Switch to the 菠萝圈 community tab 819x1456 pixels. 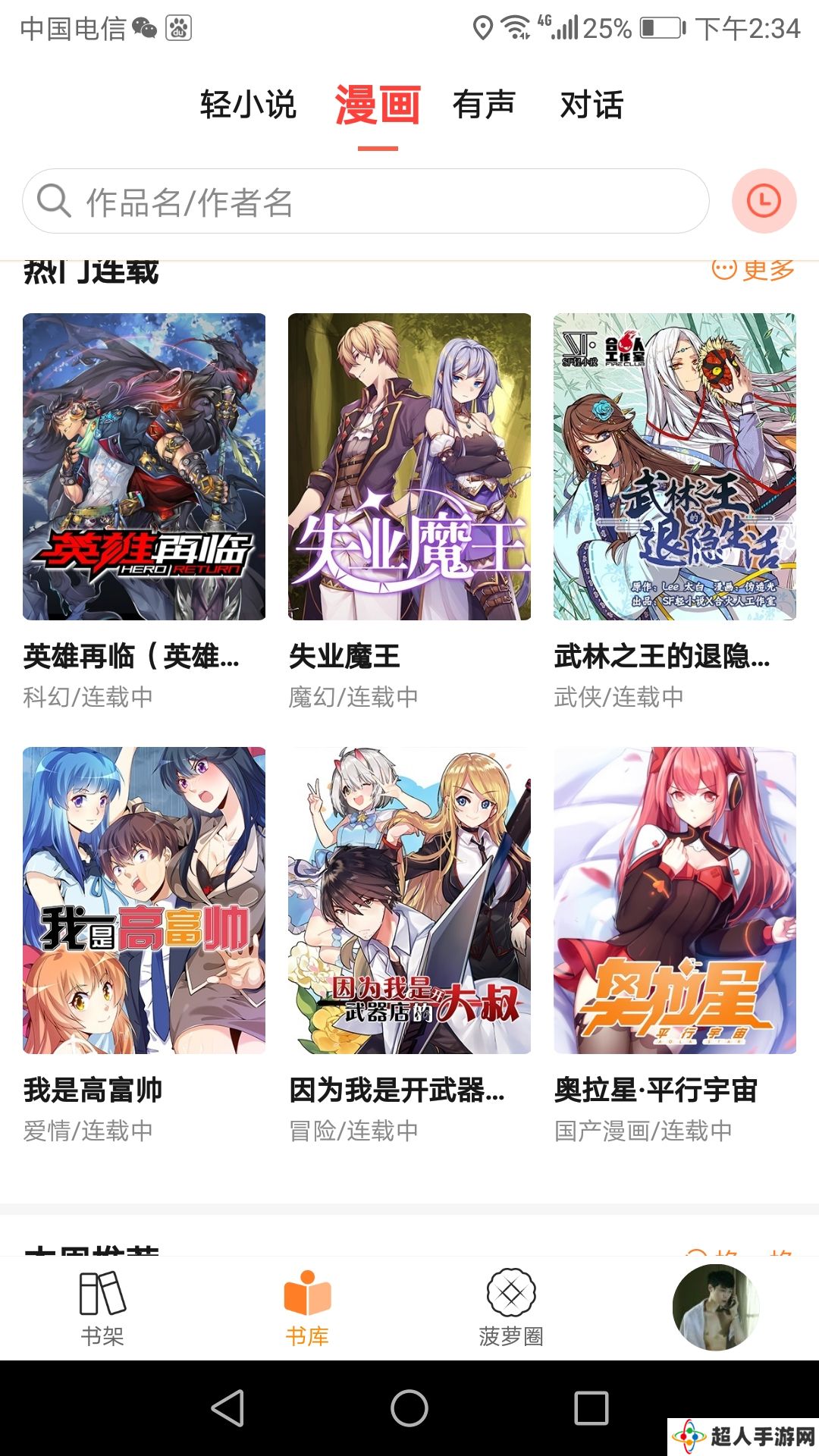(511, 1307)
